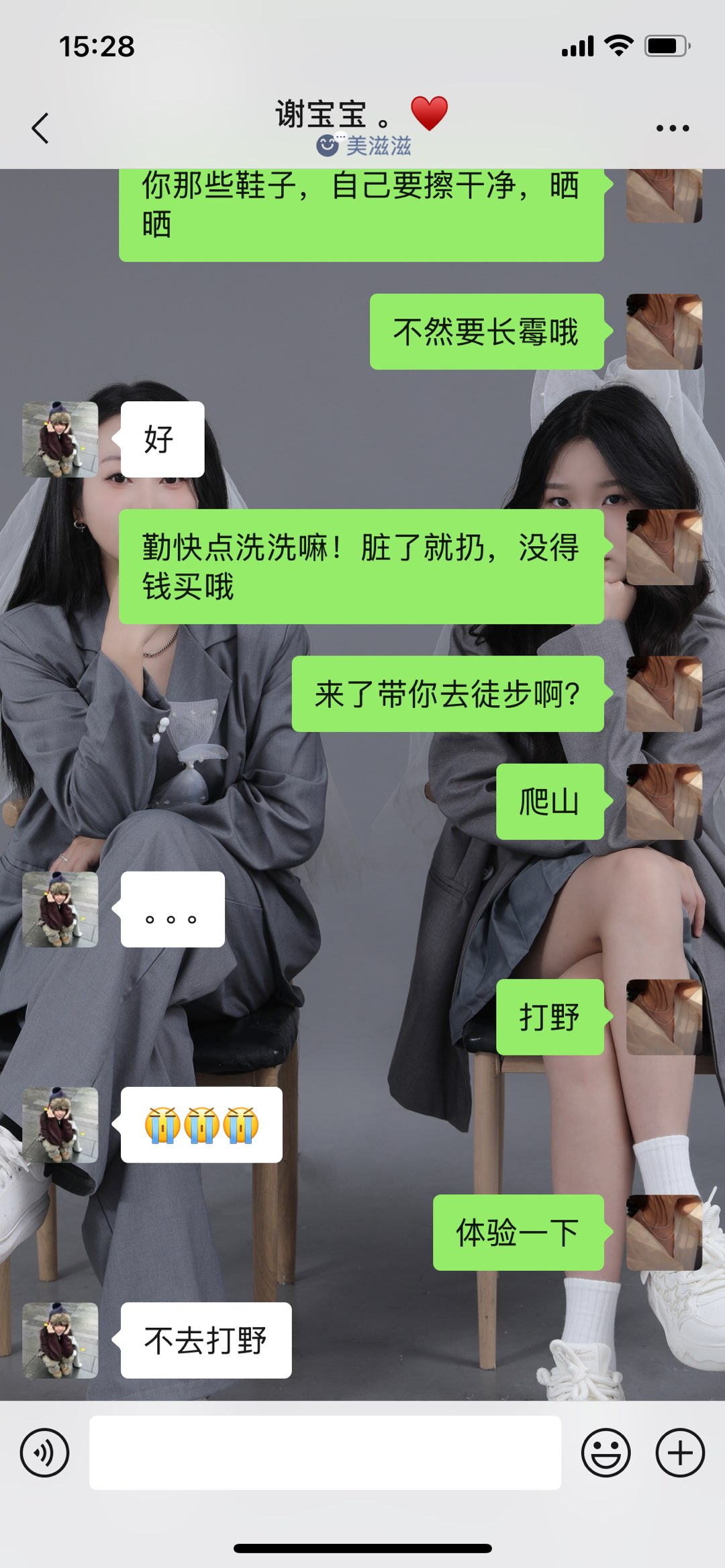The height and width of the screenshot is (1568, 725).
Task: Go back to the chat list
Action: pos(41,127)
